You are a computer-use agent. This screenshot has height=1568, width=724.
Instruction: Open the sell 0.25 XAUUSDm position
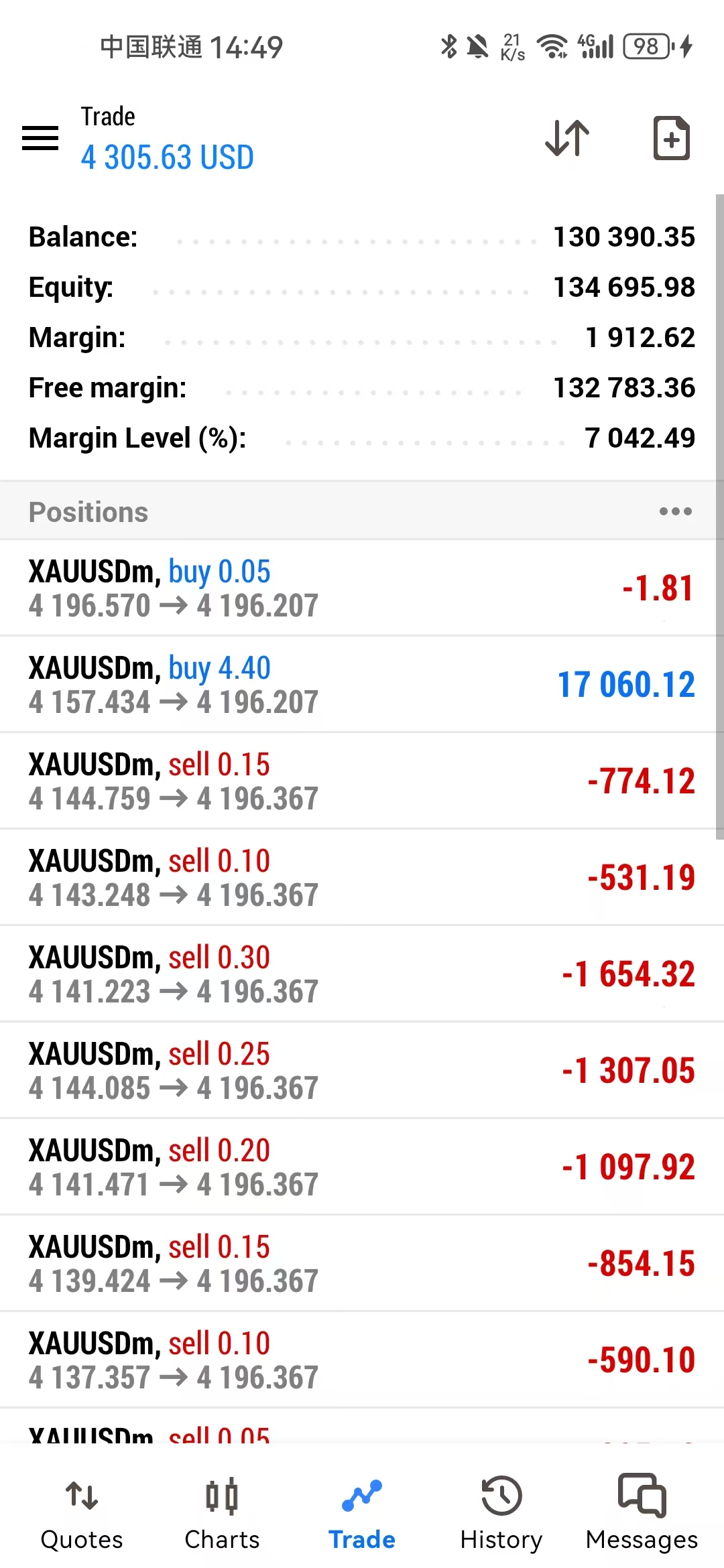(x=362, y=1070)
